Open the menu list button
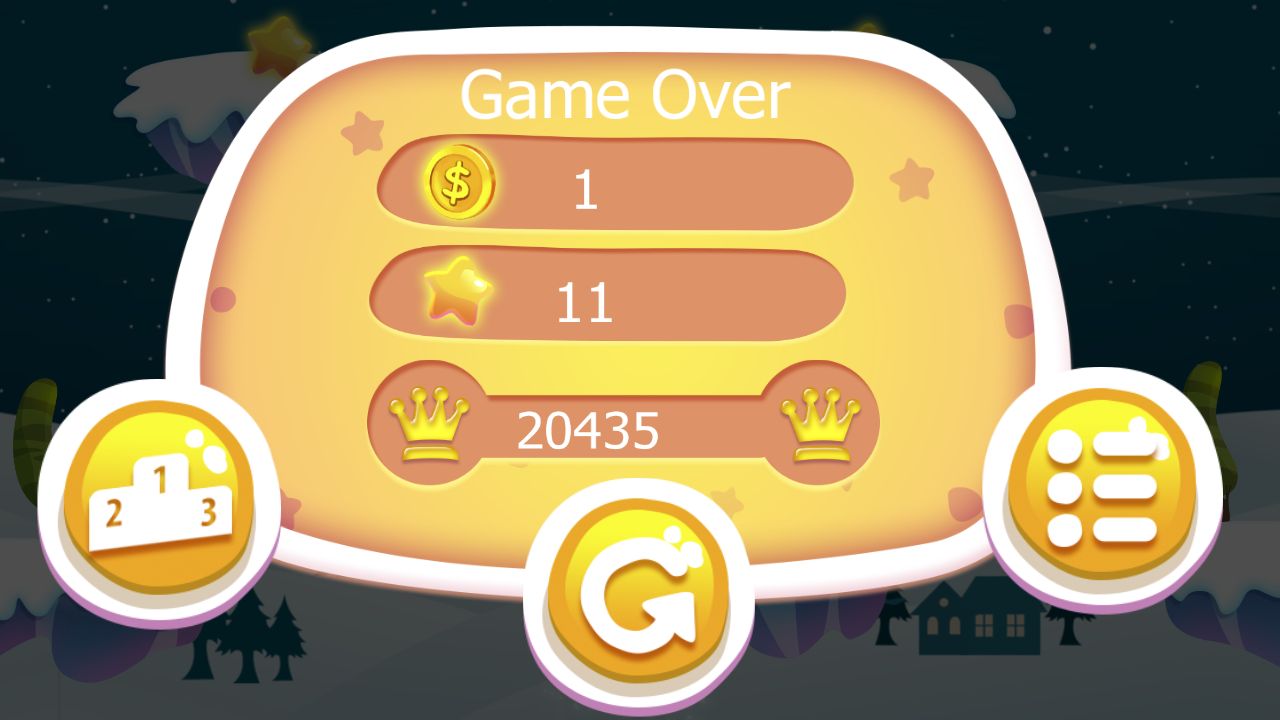Viewport: 1280px width, 720px height. (x=1102, y=487)
